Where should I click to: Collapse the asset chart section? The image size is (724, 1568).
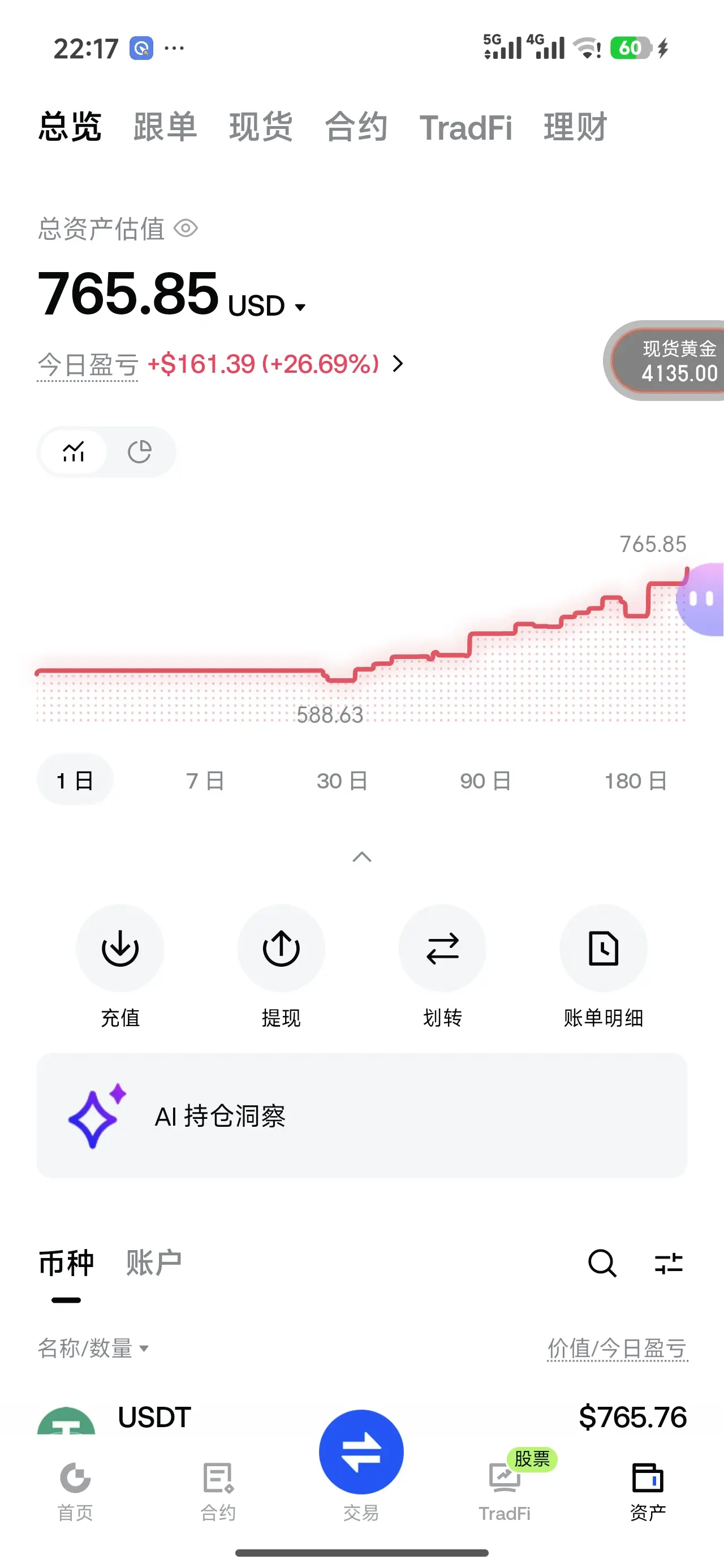point(363,857)
